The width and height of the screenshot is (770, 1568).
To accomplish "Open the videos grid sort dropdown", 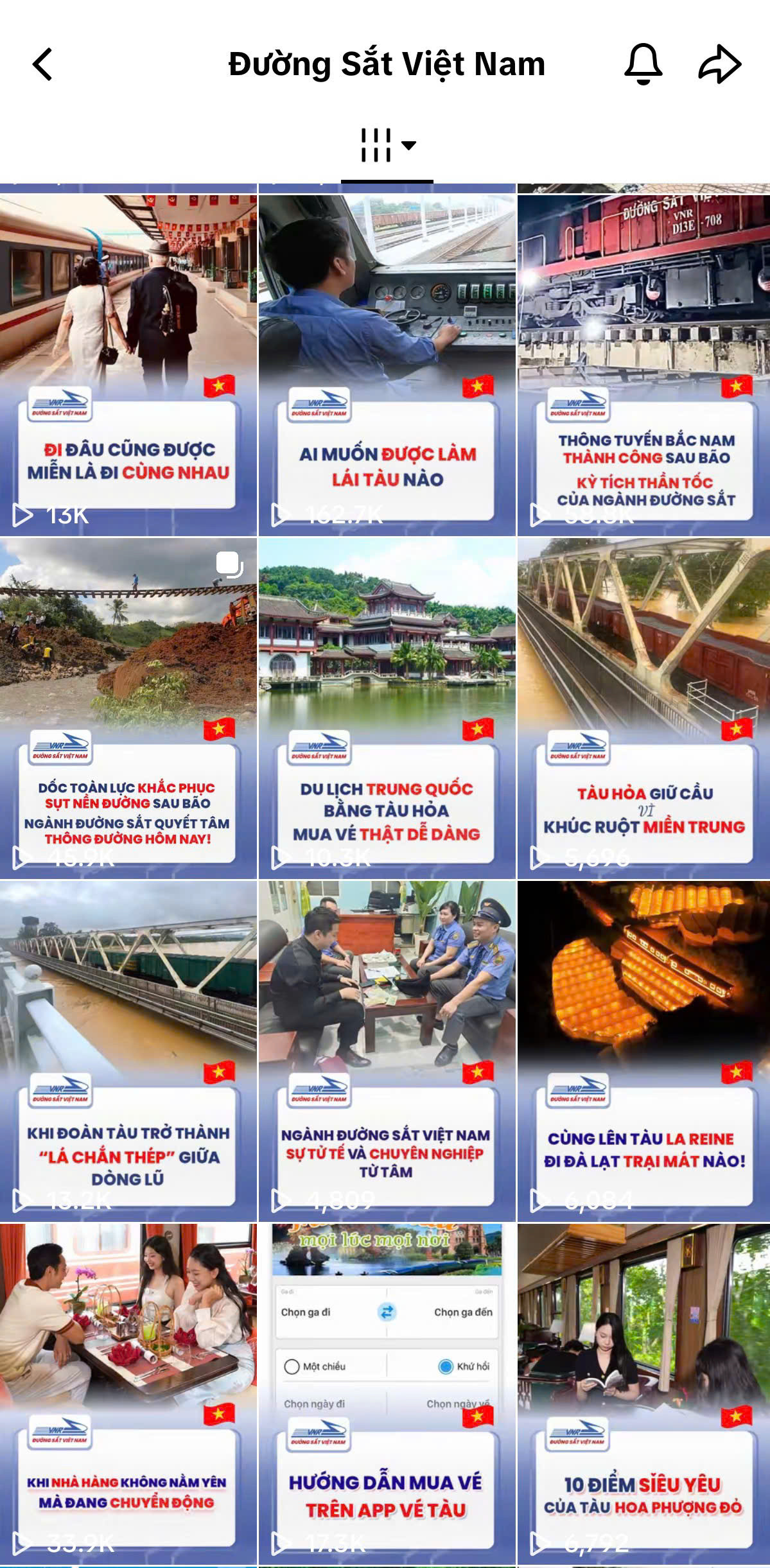I will (x=387, y=145).
